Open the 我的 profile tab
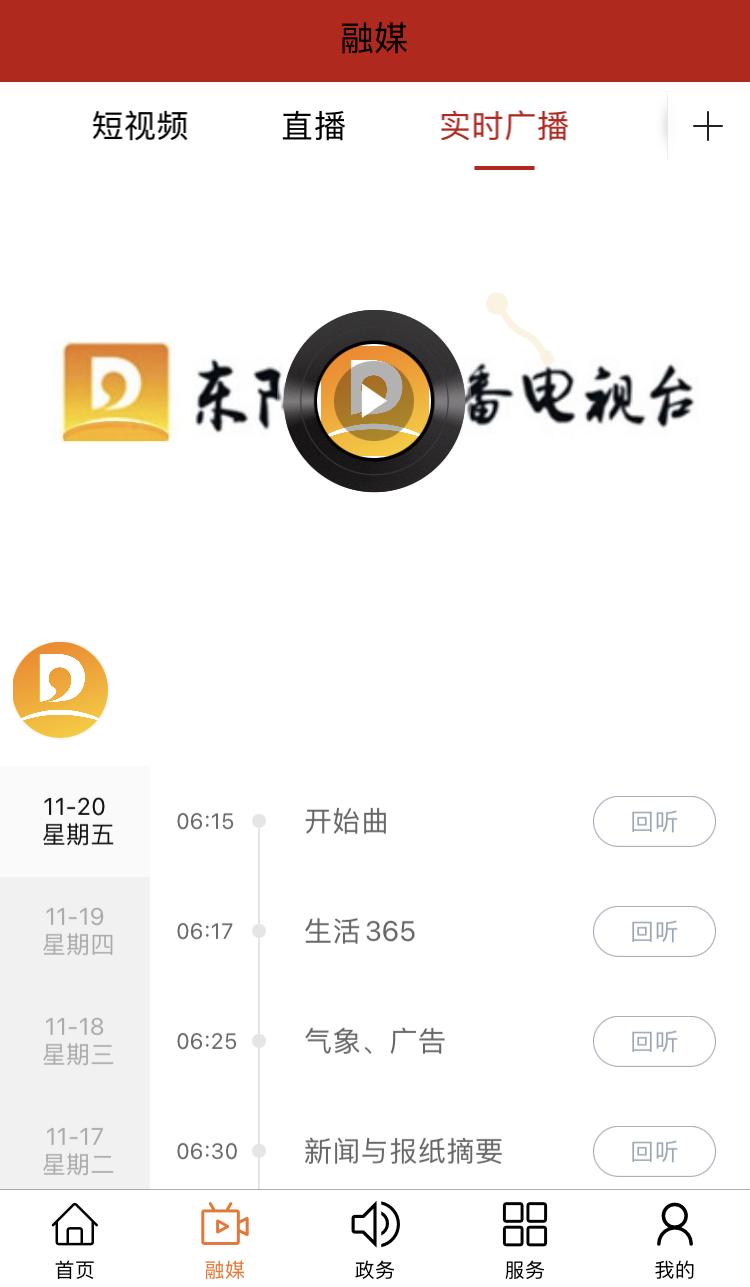 (x=675, y=1240)
